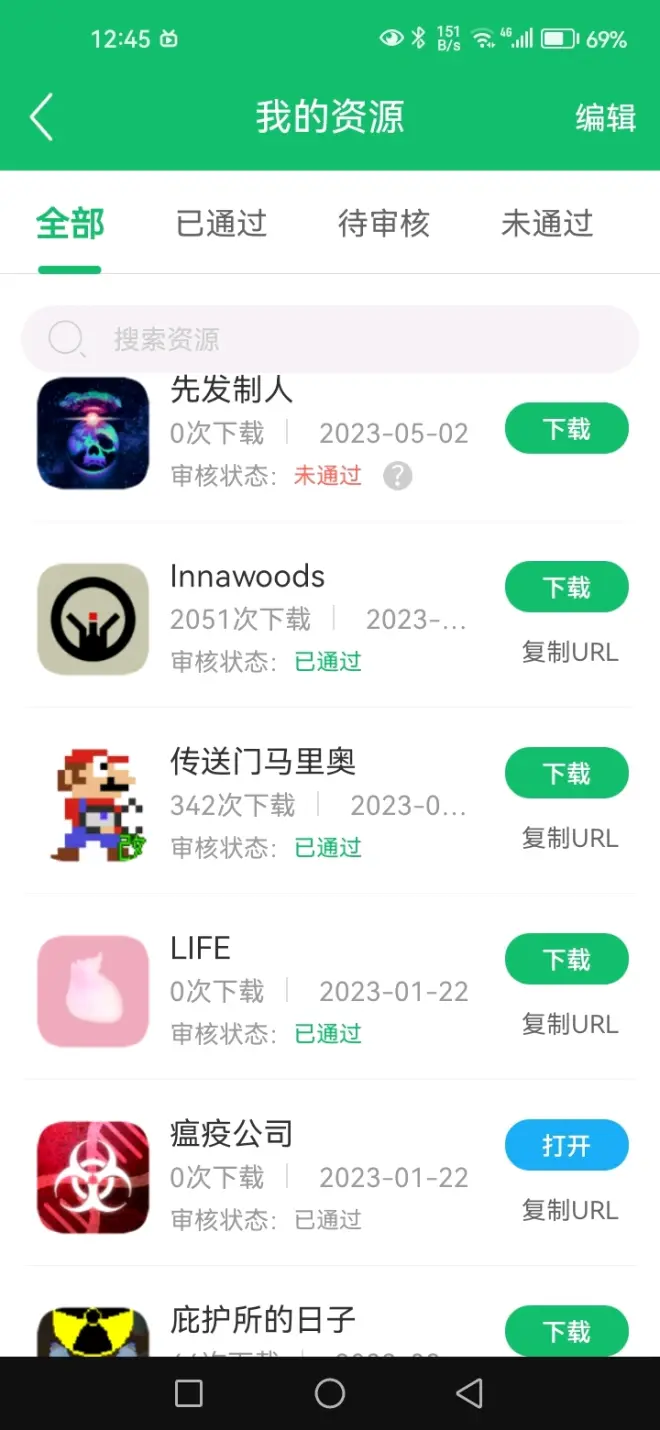This screenshot has height=1430, width=660.
Task: Copy URL of 传送门马里奥
Action: (x=570, y=838)
